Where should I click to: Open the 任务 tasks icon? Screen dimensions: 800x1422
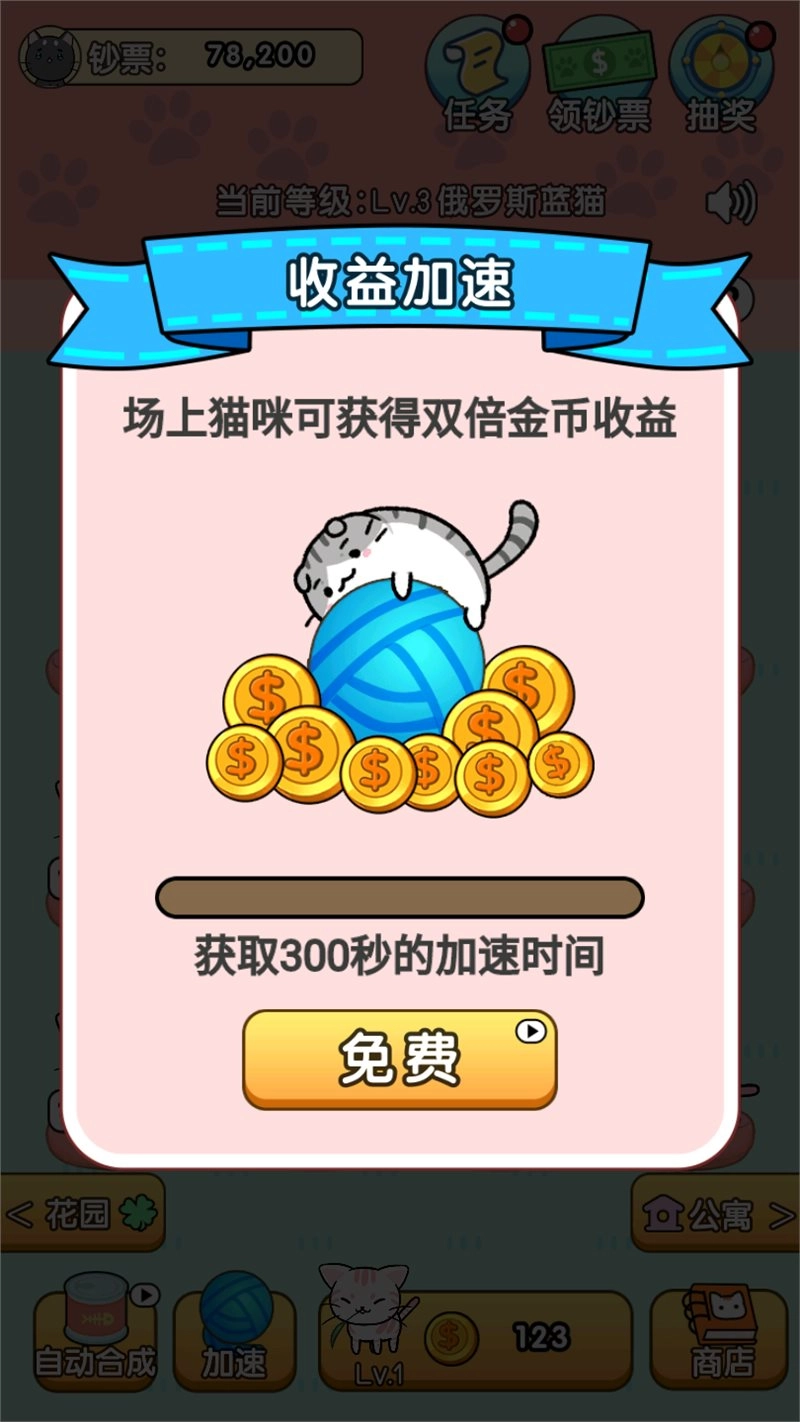pos(477,80)
